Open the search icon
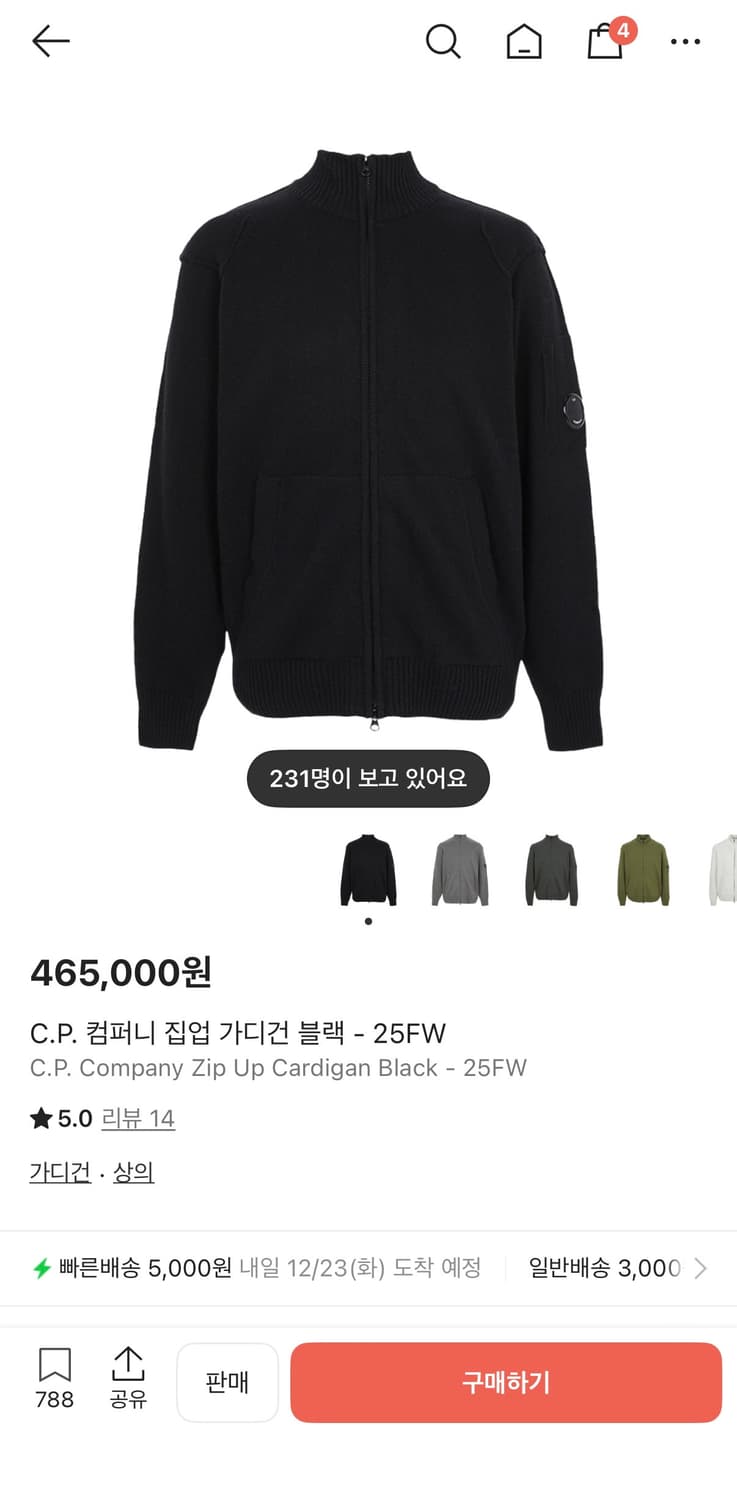This screenshot has width=737, height=1500. 443,42
